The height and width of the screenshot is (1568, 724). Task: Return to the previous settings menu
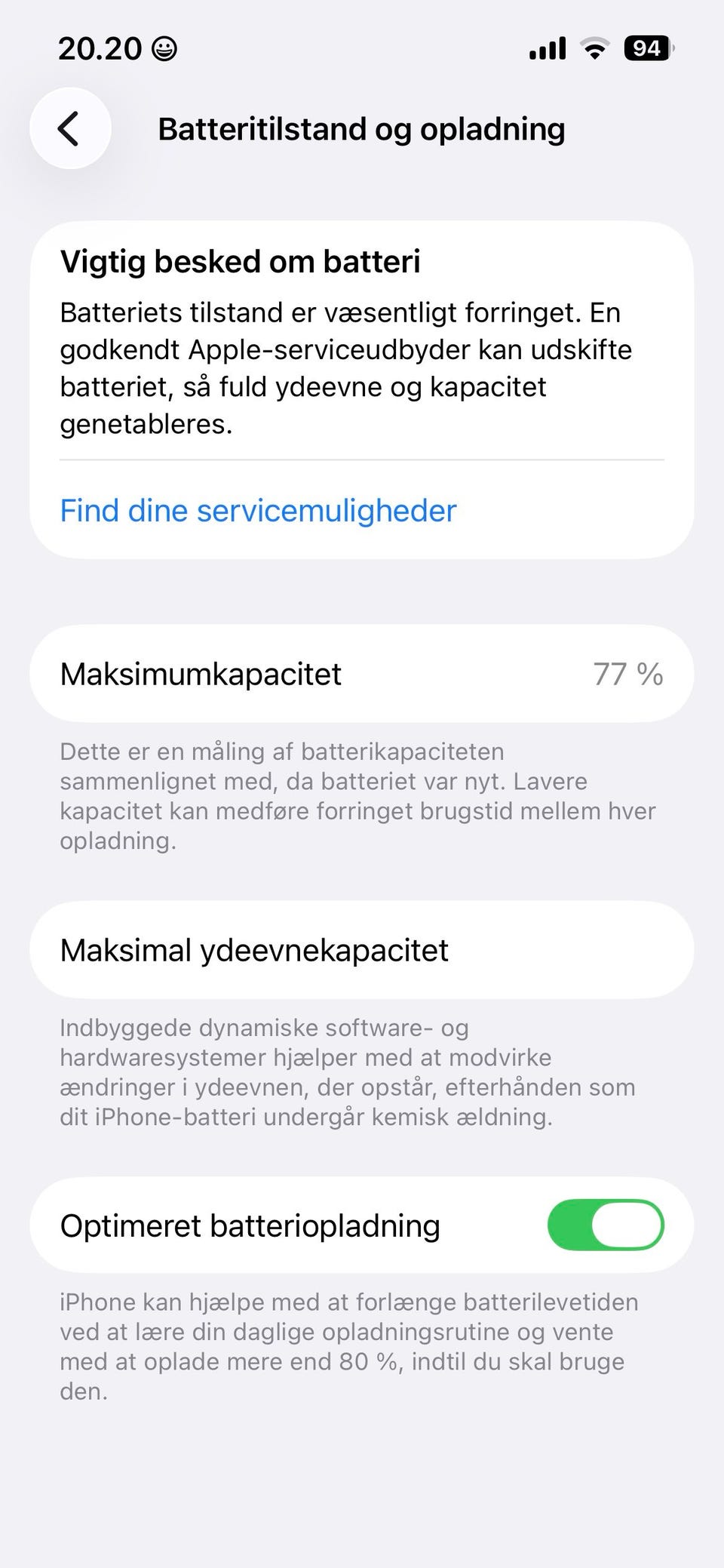(69, 128)
